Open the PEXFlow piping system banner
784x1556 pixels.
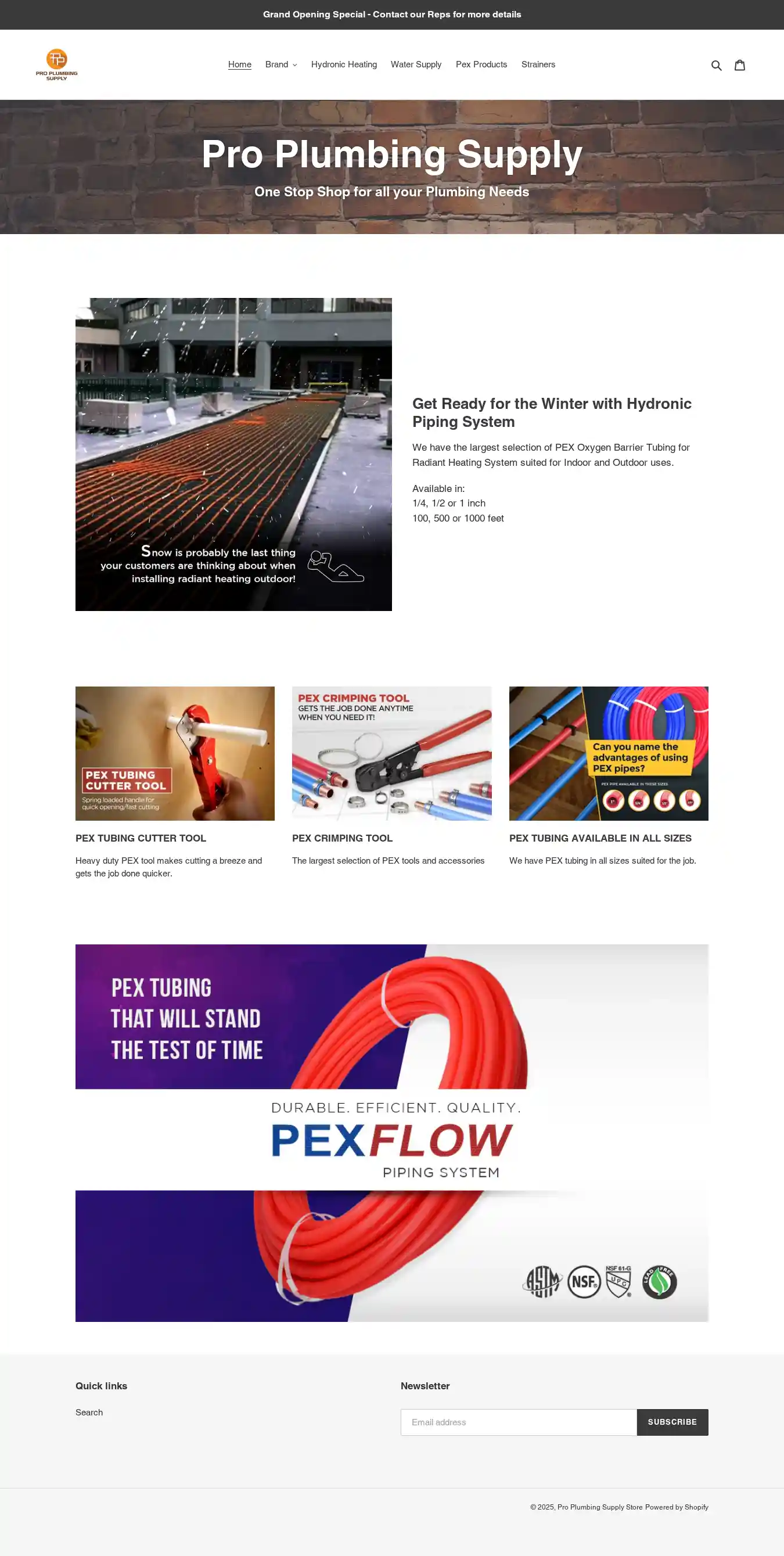391,1133
